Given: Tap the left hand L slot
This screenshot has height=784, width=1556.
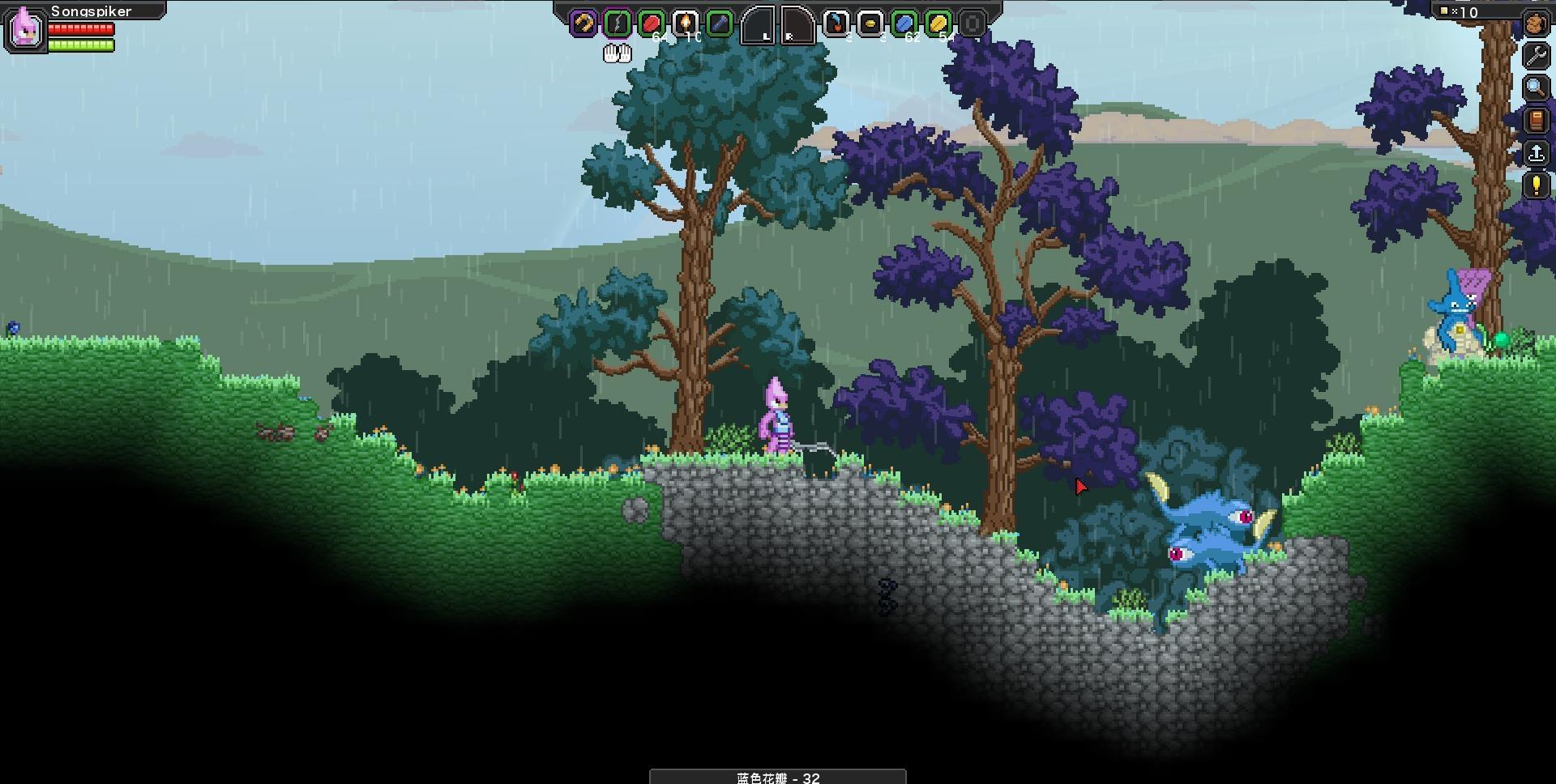Looking at the screenshot, I should point(759,25).
